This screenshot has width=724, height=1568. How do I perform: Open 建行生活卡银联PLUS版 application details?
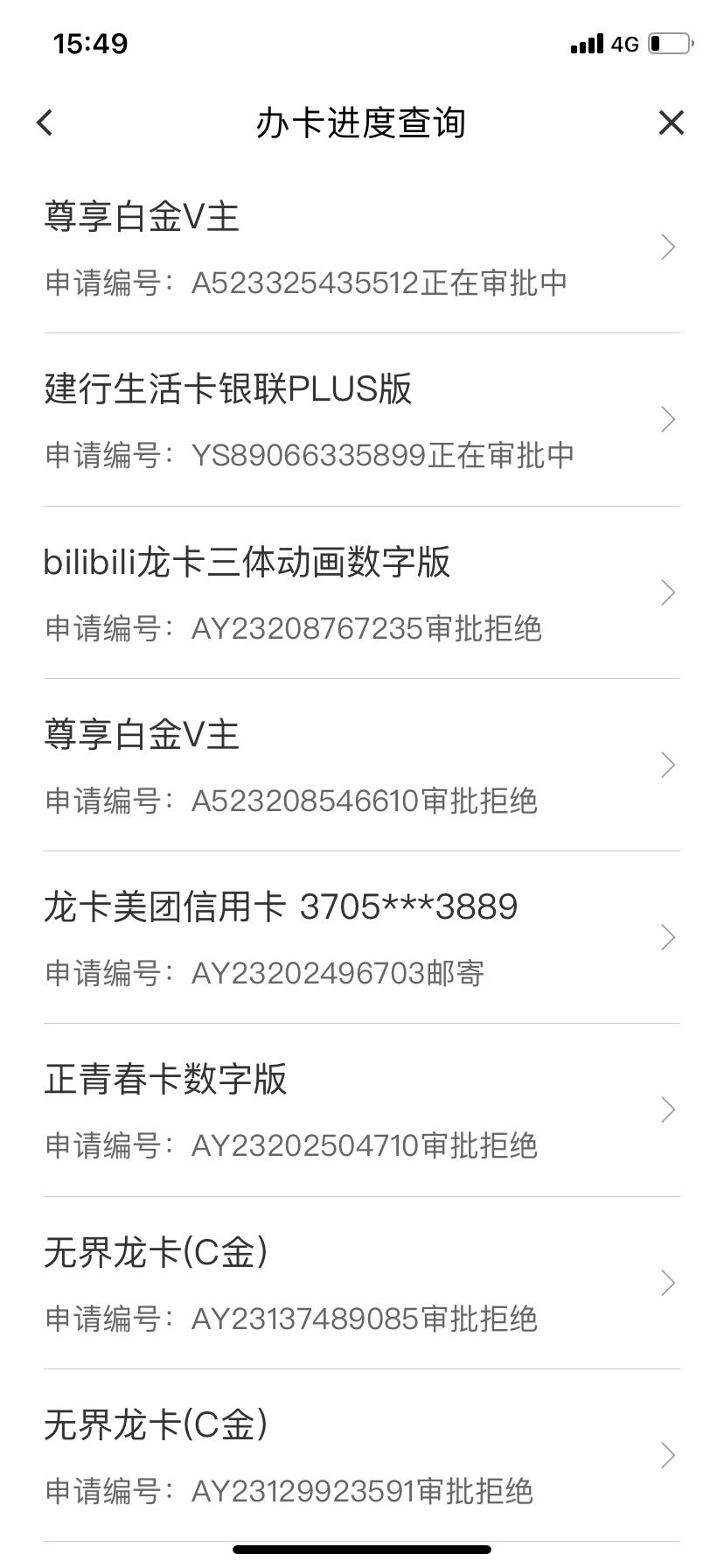click(362, 420)
